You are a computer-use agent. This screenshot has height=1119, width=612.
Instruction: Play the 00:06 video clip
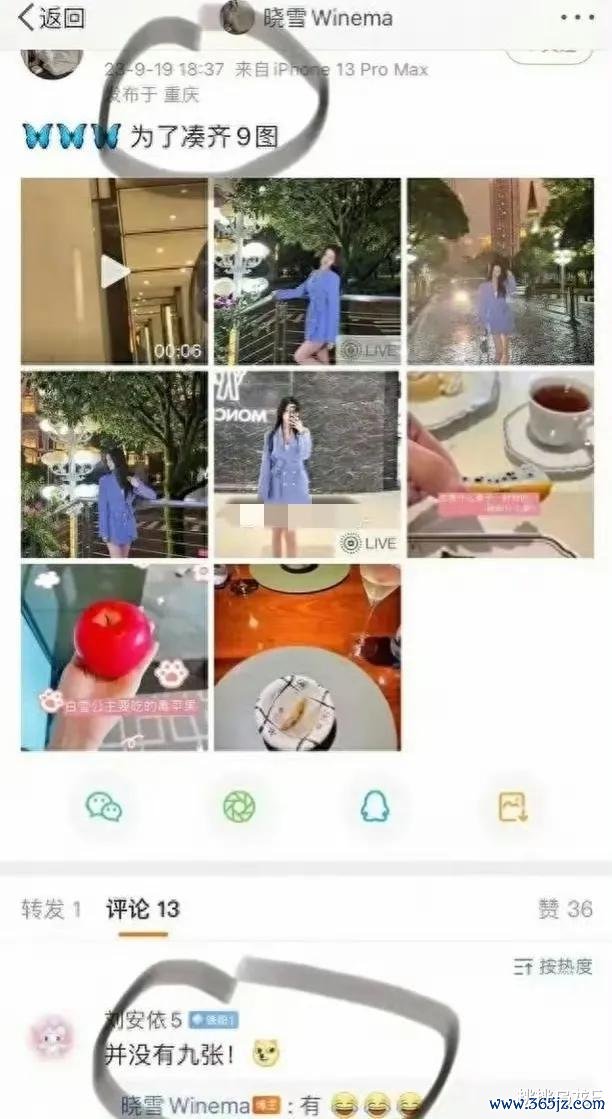click(114, 270)
